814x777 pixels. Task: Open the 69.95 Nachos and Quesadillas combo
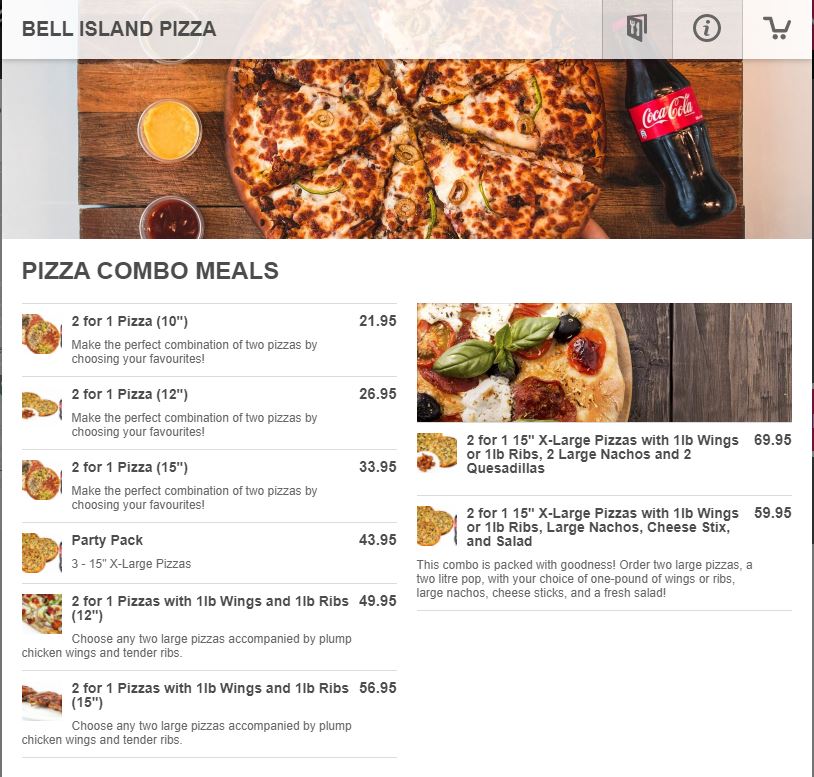pyautogui.click(x=602, y=454)
